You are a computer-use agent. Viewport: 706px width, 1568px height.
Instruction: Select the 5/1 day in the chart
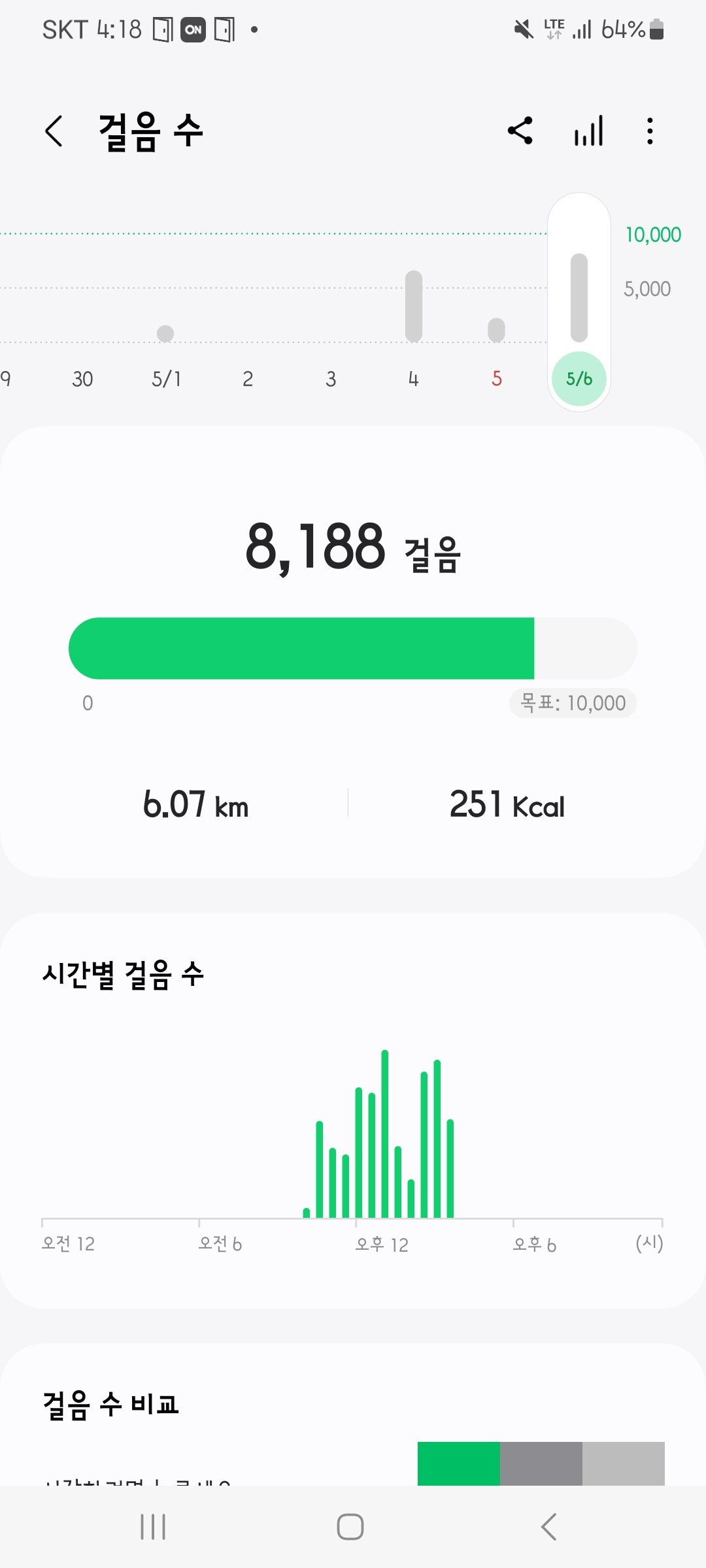166,378
